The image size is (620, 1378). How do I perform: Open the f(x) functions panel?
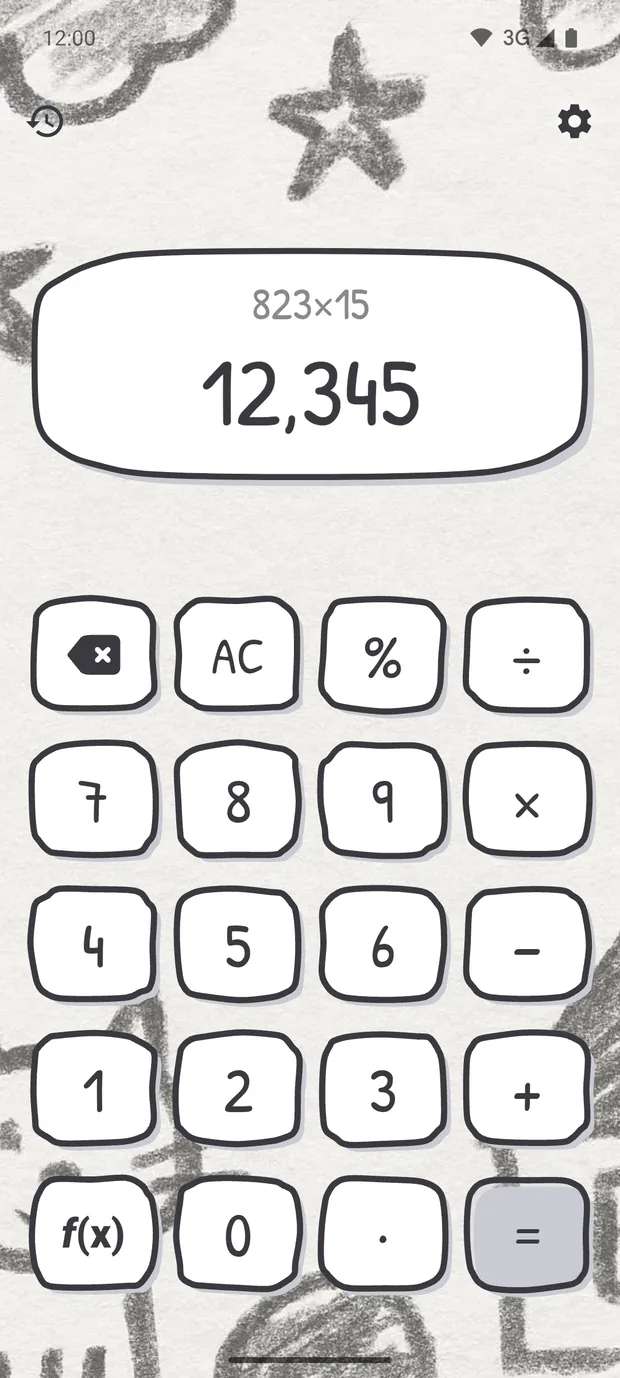tap(93, 1235)
